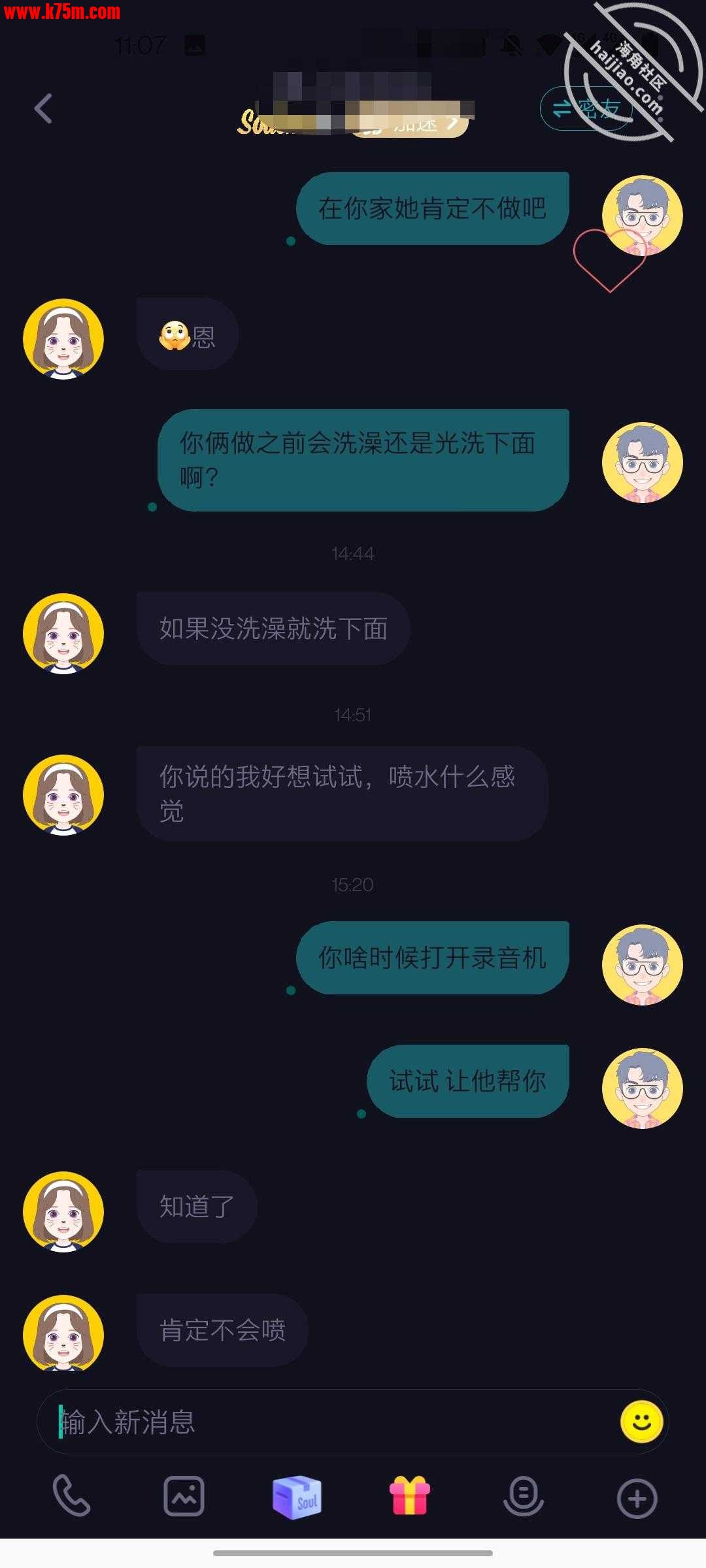Open more options plus icon
Screen dimensions: 706x1568
click(x=637, y=1497)
